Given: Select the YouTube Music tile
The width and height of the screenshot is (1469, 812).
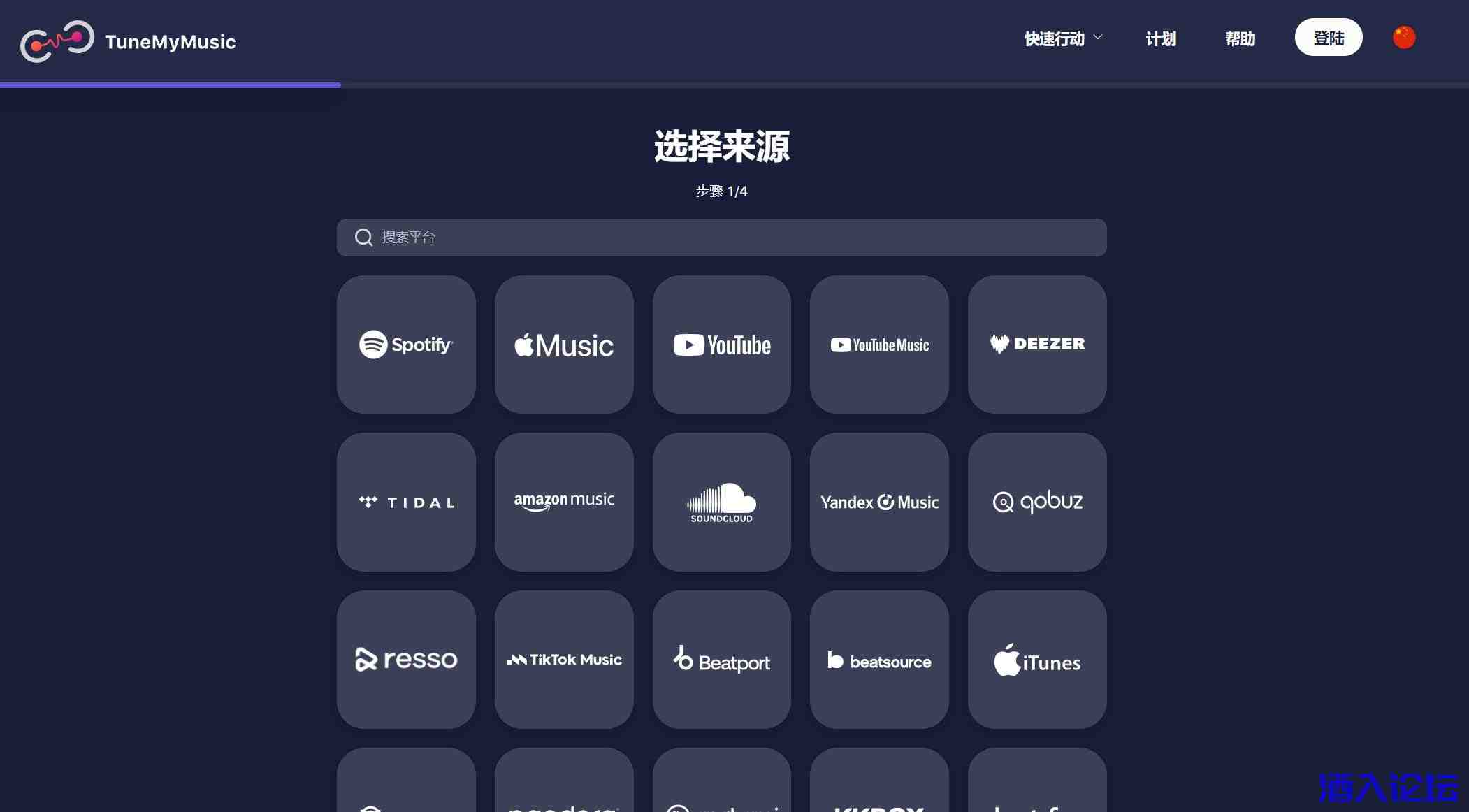Looking at the screenshot, I should tap(879, 345).
